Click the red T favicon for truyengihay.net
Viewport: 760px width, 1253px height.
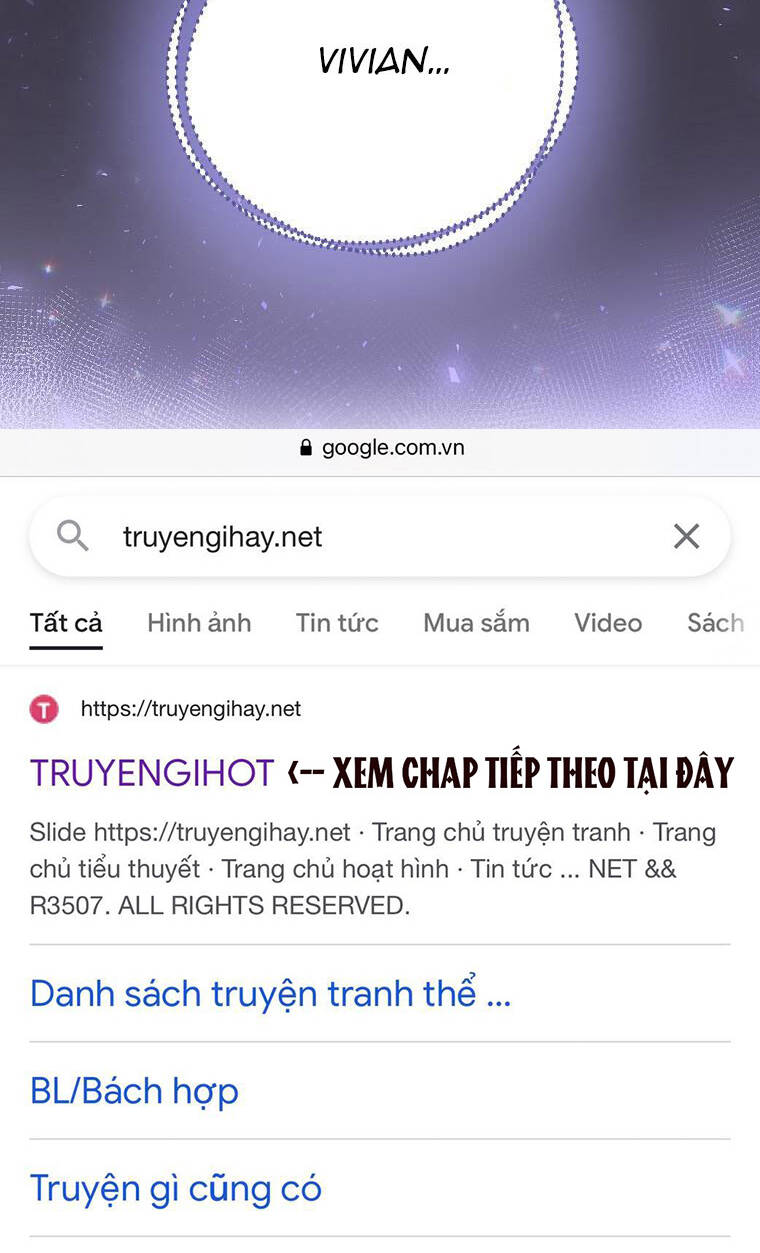coord(44,709)
